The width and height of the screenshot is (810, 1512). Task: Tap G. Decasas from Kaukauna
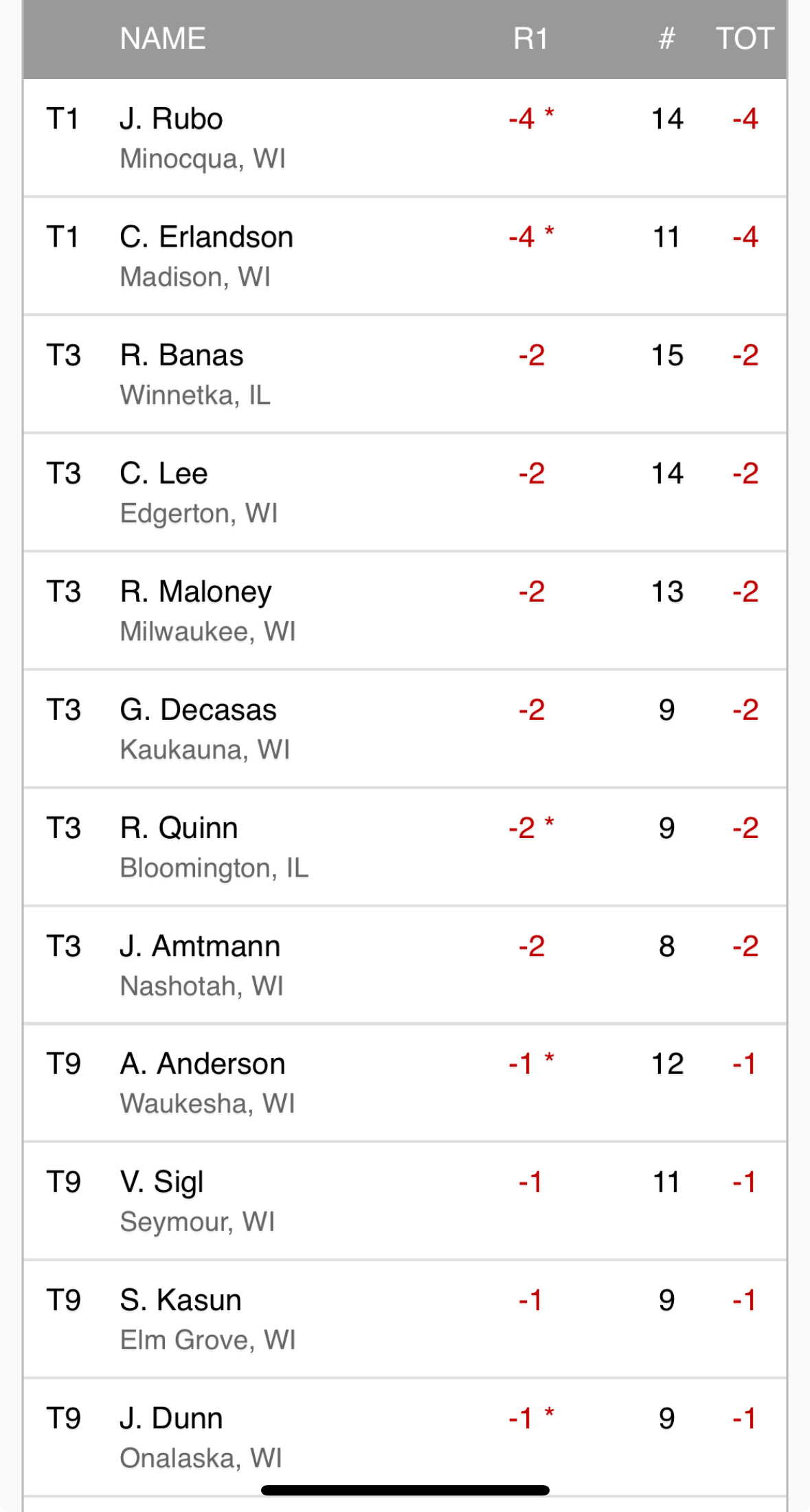pos(405,728)
